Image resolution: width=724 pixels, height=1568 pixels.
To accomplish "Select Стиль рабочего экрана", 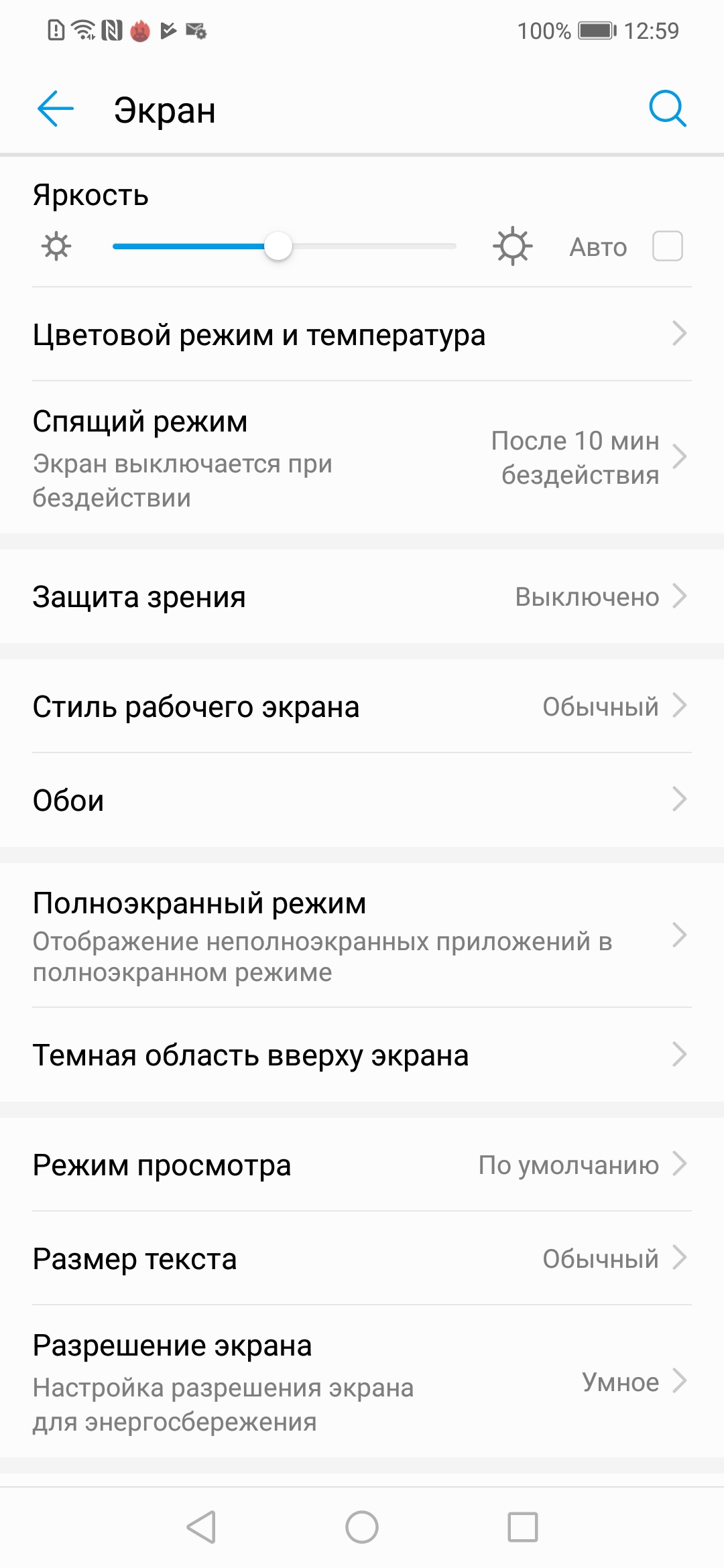I will point(362,706).
